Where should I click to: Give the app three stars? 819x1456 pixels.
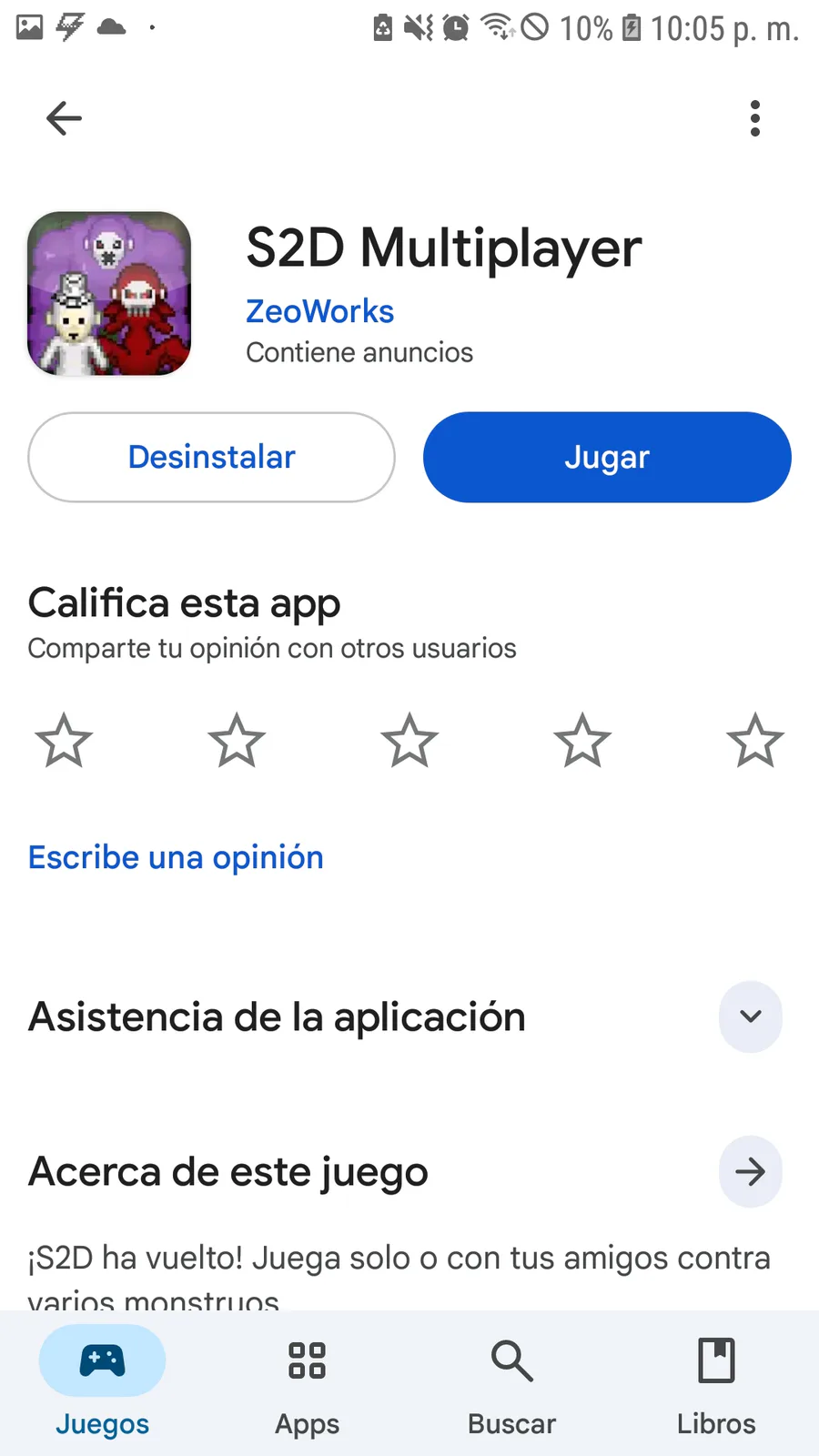(x=409, y=741)
